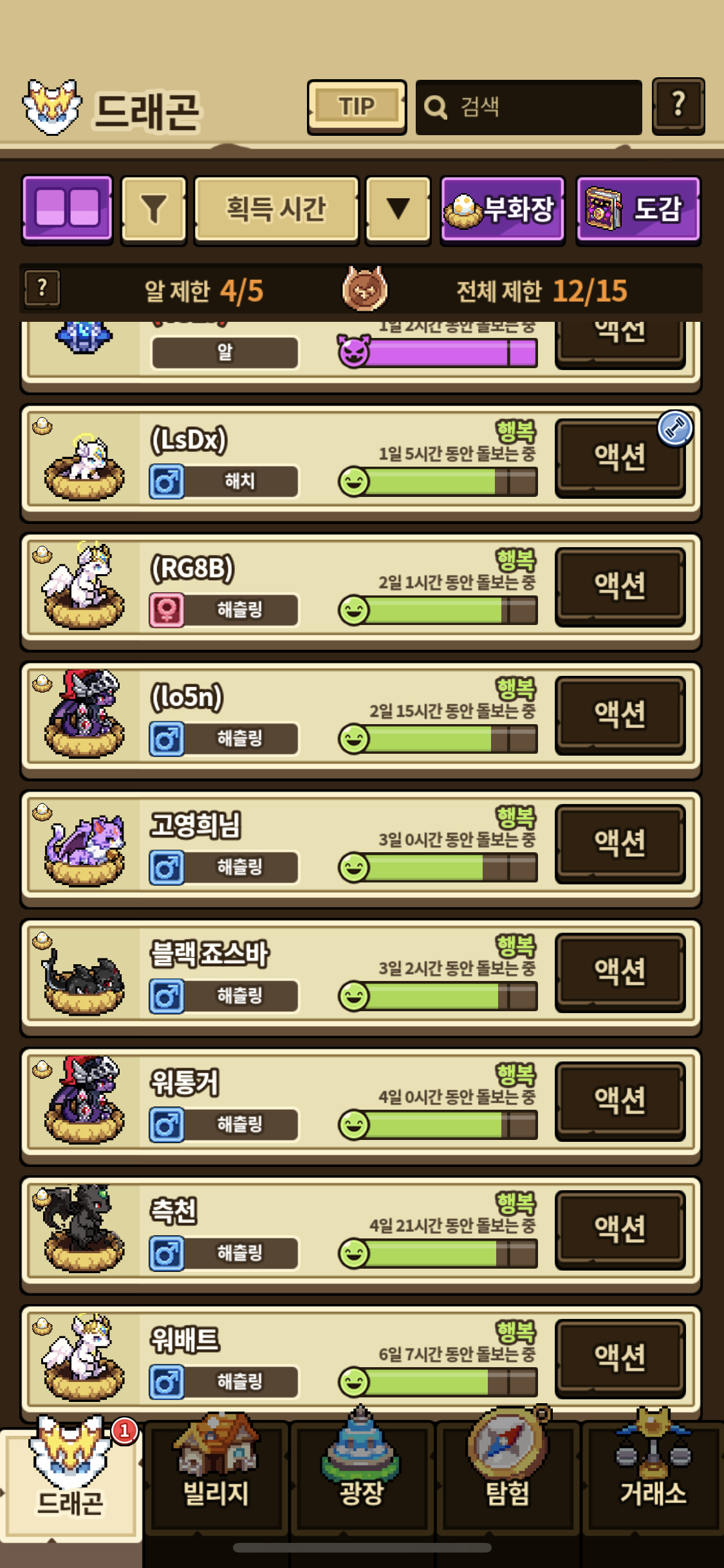
Task: Open the limit info question mark
Action: click(x=42, y=289)
